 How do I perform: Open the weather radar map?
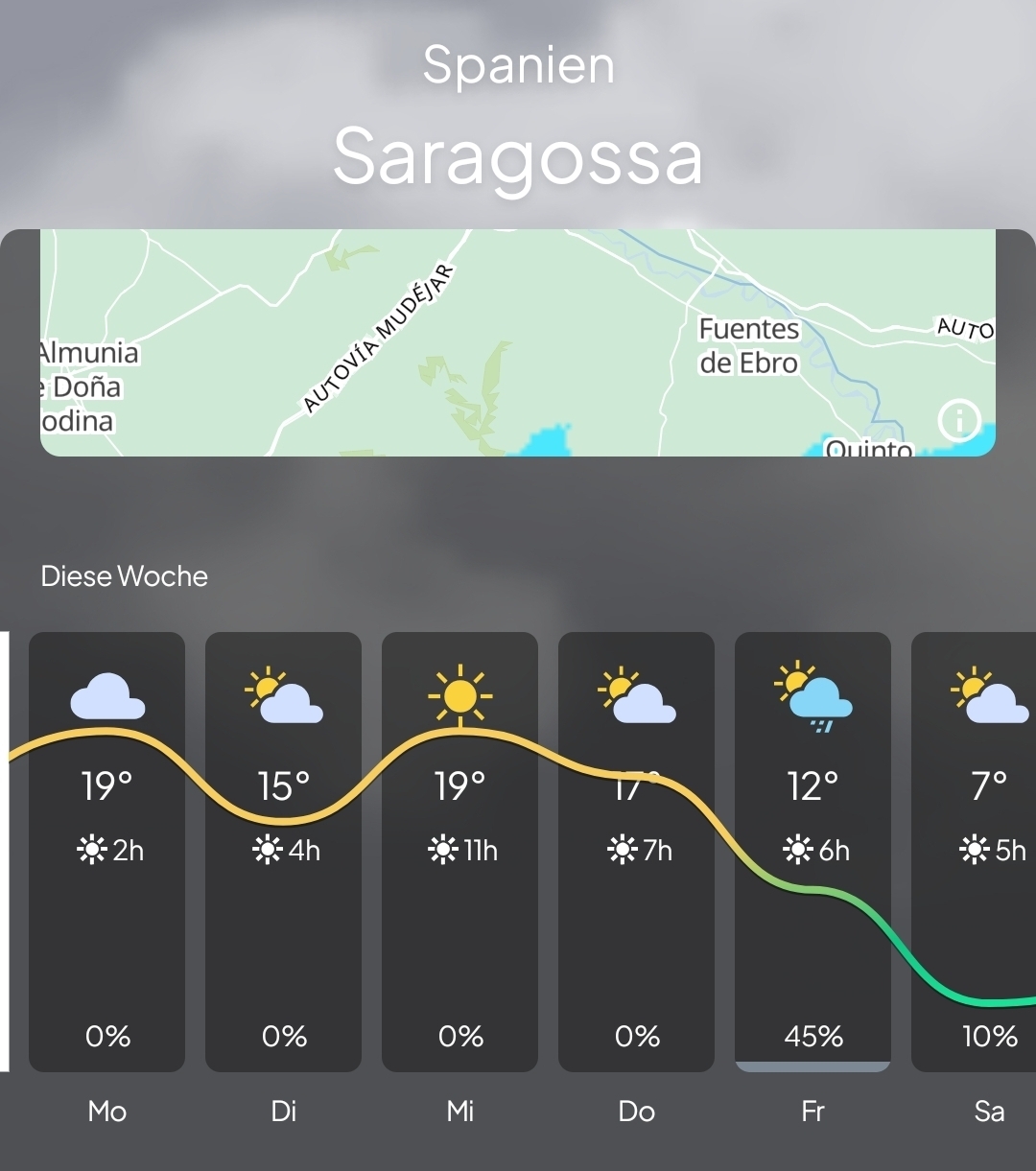coord(518,342)
